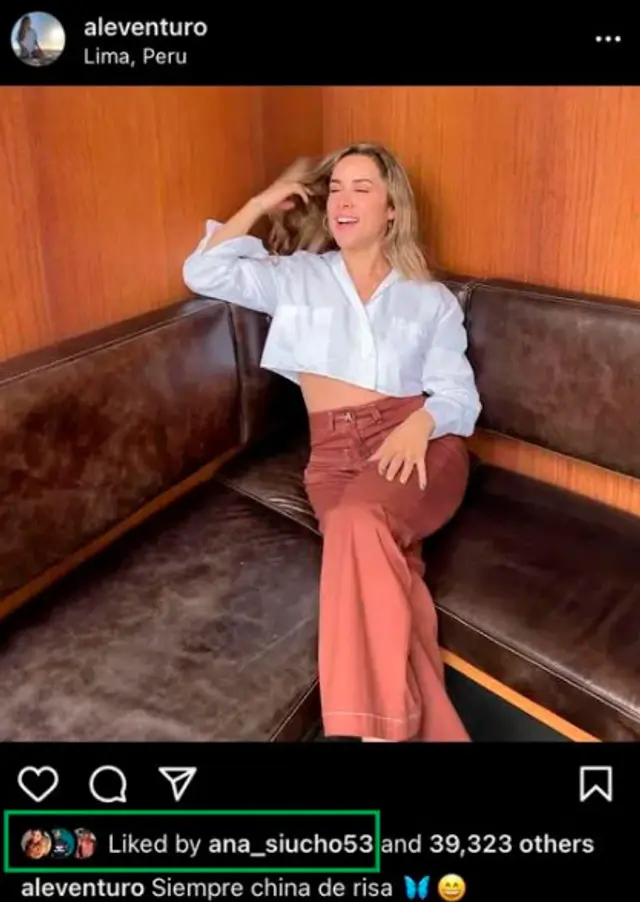640x902 pixels.
Task: Share the post via paper plane icon
Action: pyautogui.click(x=178, y=784)
